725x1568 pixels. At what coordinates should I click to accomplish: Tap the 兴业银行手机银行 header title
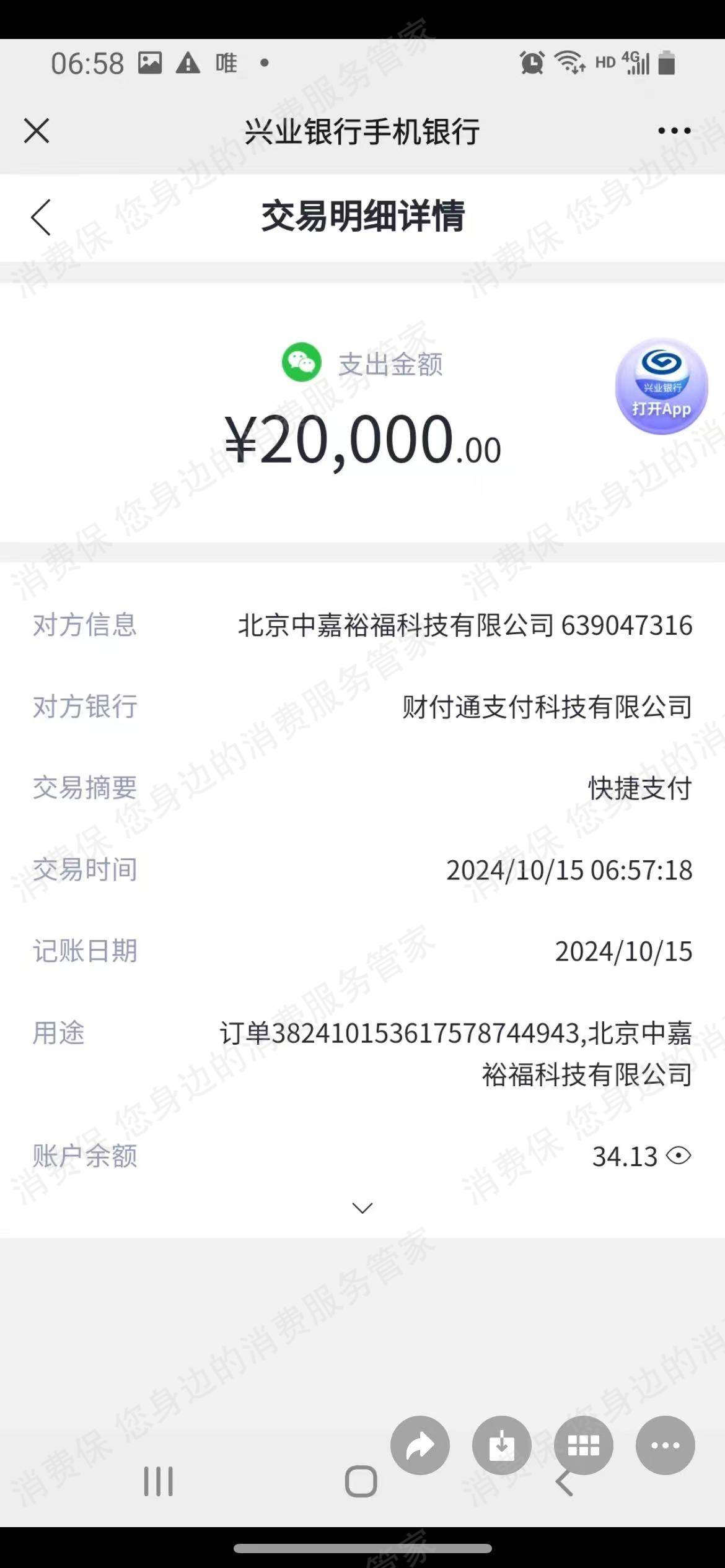click(362, 131)
